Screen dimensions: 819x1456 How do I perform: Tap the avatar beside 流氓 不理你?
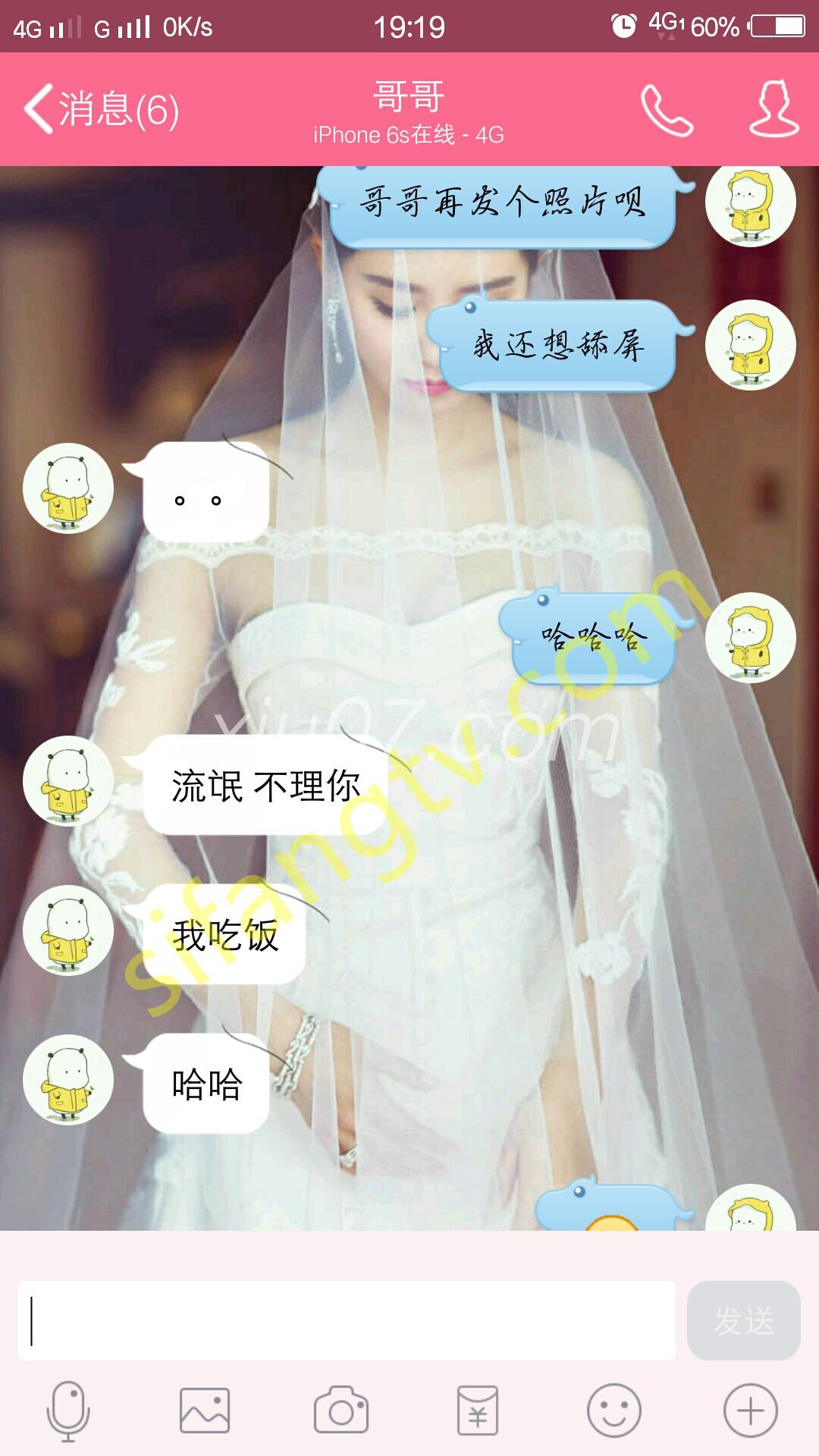click(68, 781)
